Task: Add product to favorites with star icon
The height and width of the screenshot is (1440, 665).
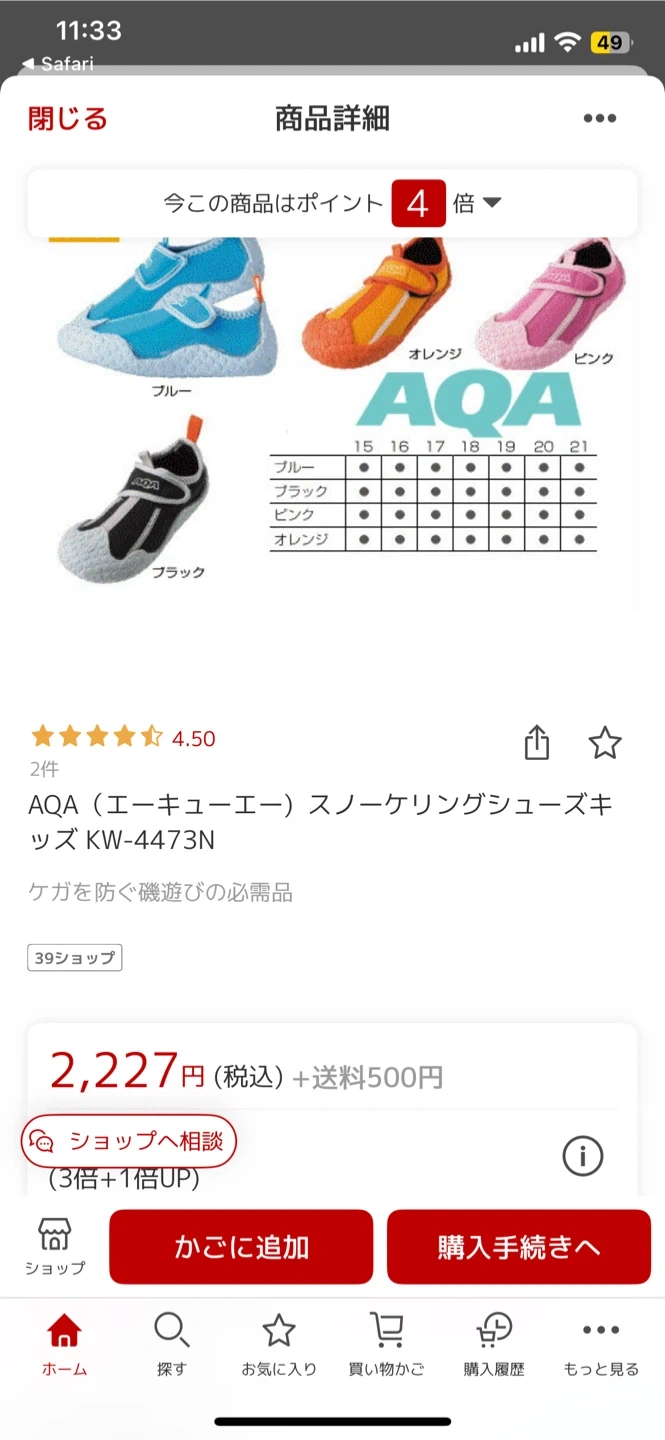Action: [x=605, y=743]
